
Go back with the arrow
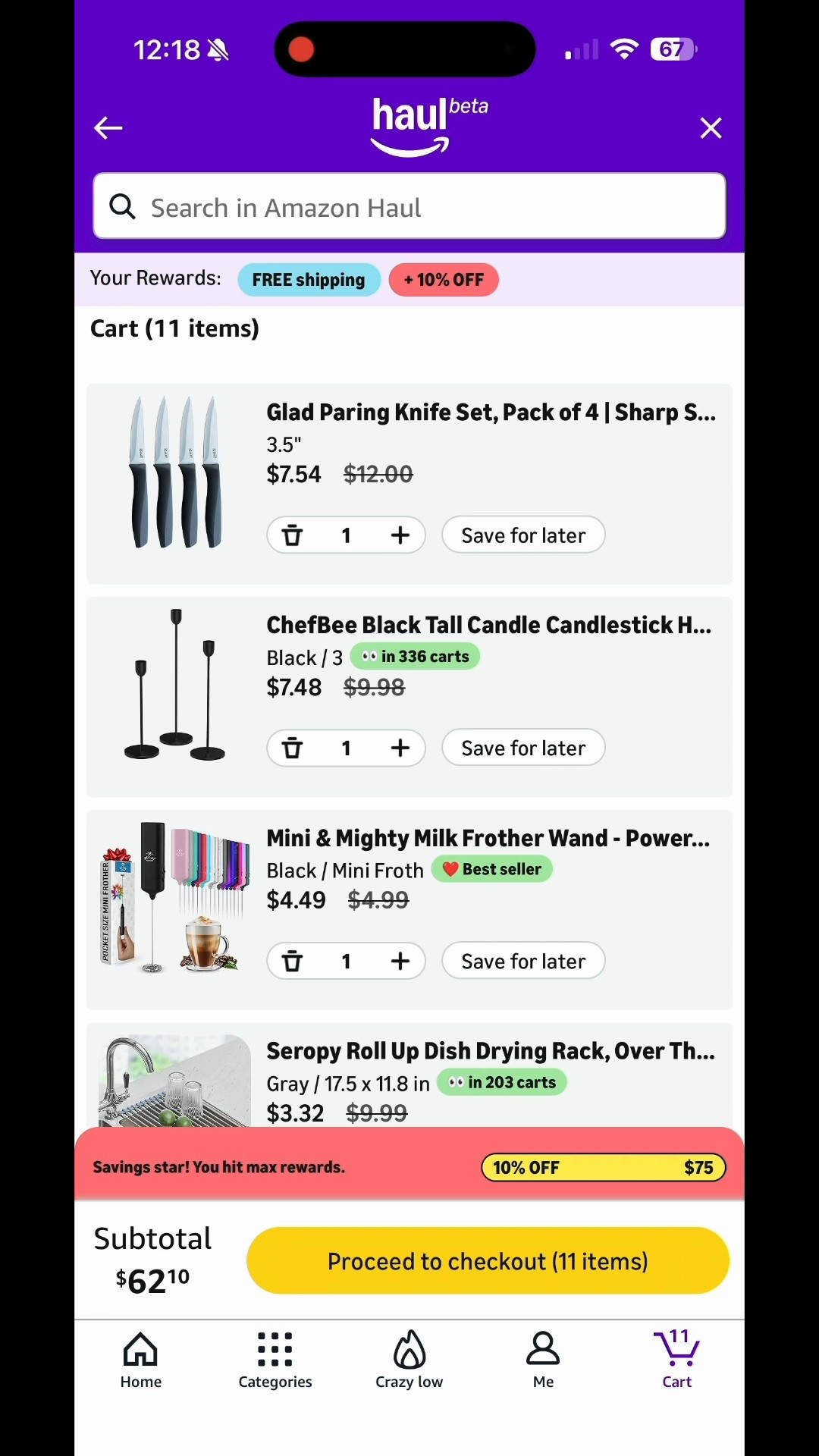coord(107,127)
